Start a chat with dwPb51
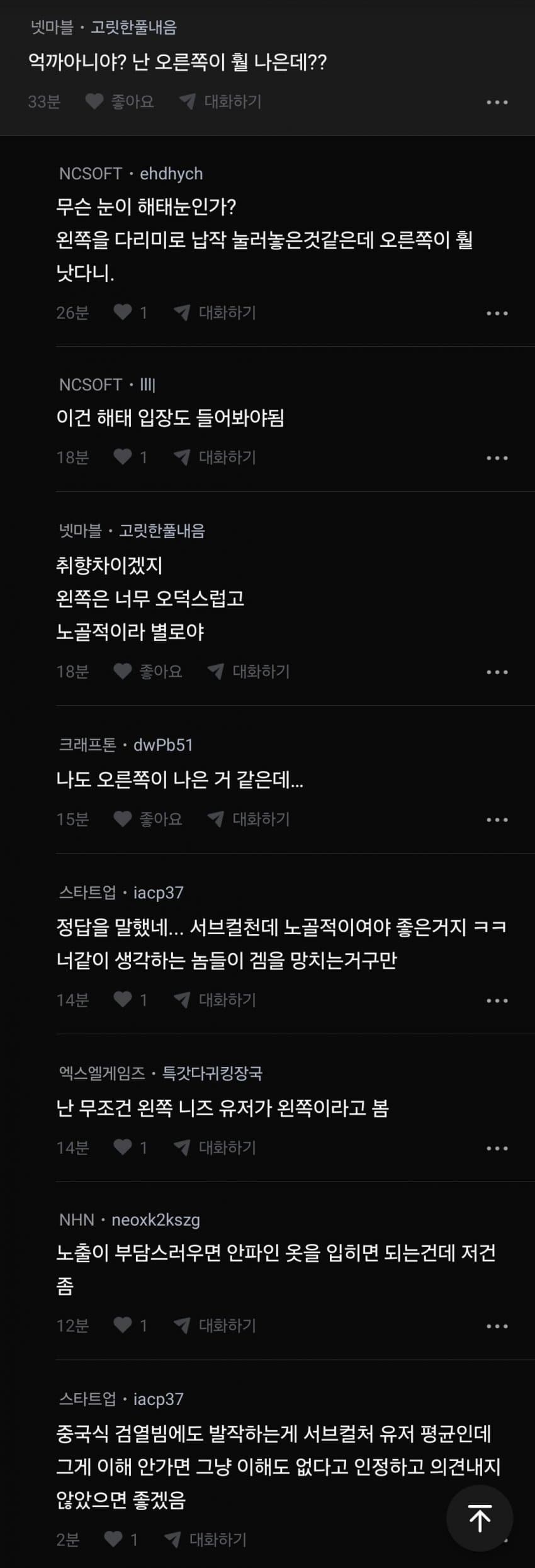This screenshot has height=1568, width=535. [x=249, y=818]
